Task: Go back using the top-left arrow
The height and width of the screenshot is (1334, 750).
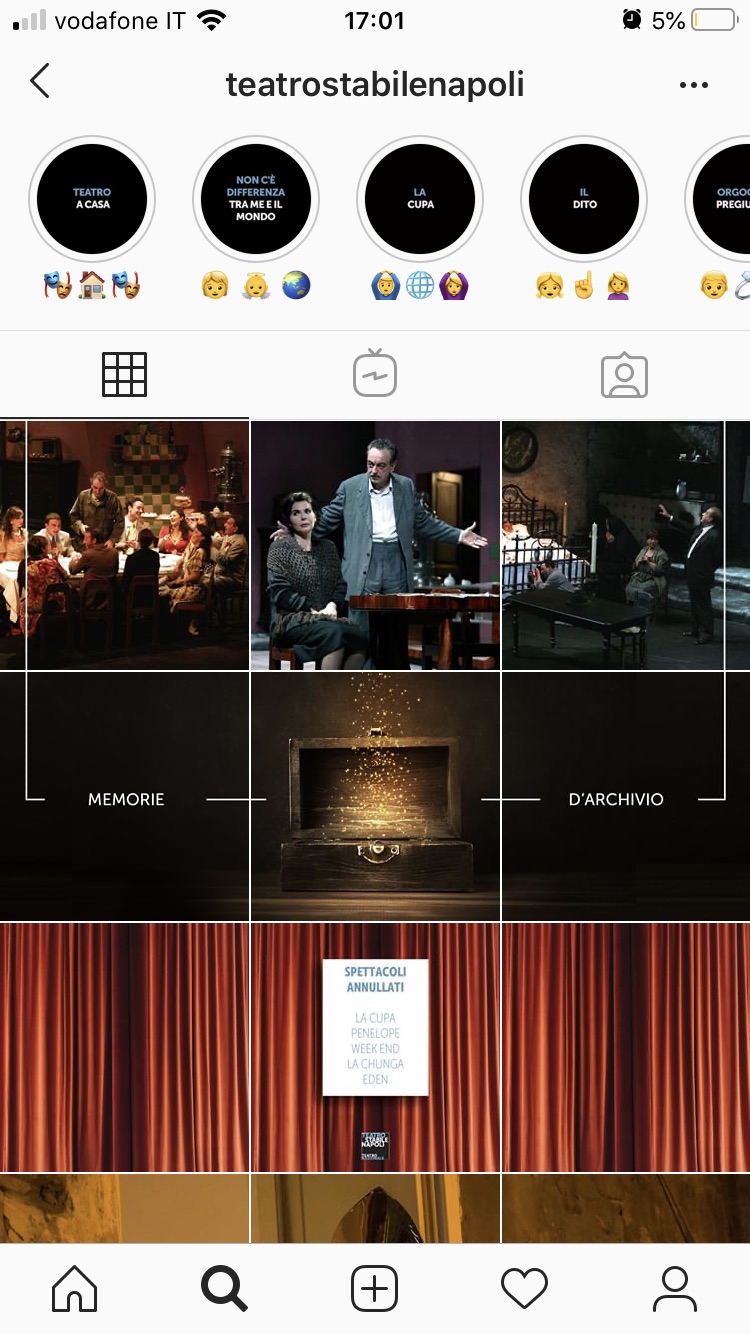Action: (x=40, y=81)
